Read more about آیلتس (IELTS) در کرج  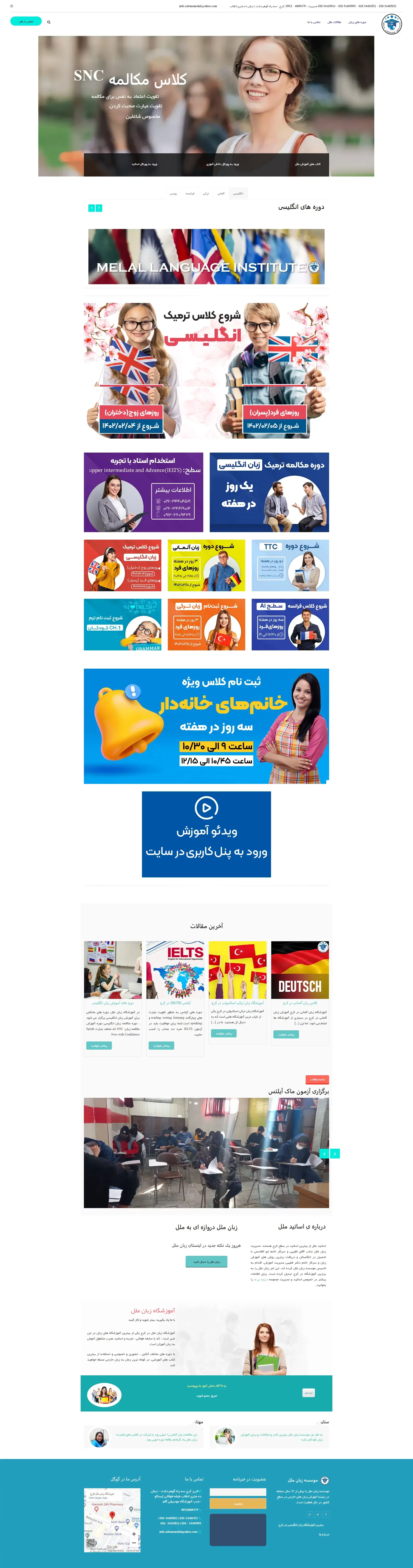[x=161, y=1046]
